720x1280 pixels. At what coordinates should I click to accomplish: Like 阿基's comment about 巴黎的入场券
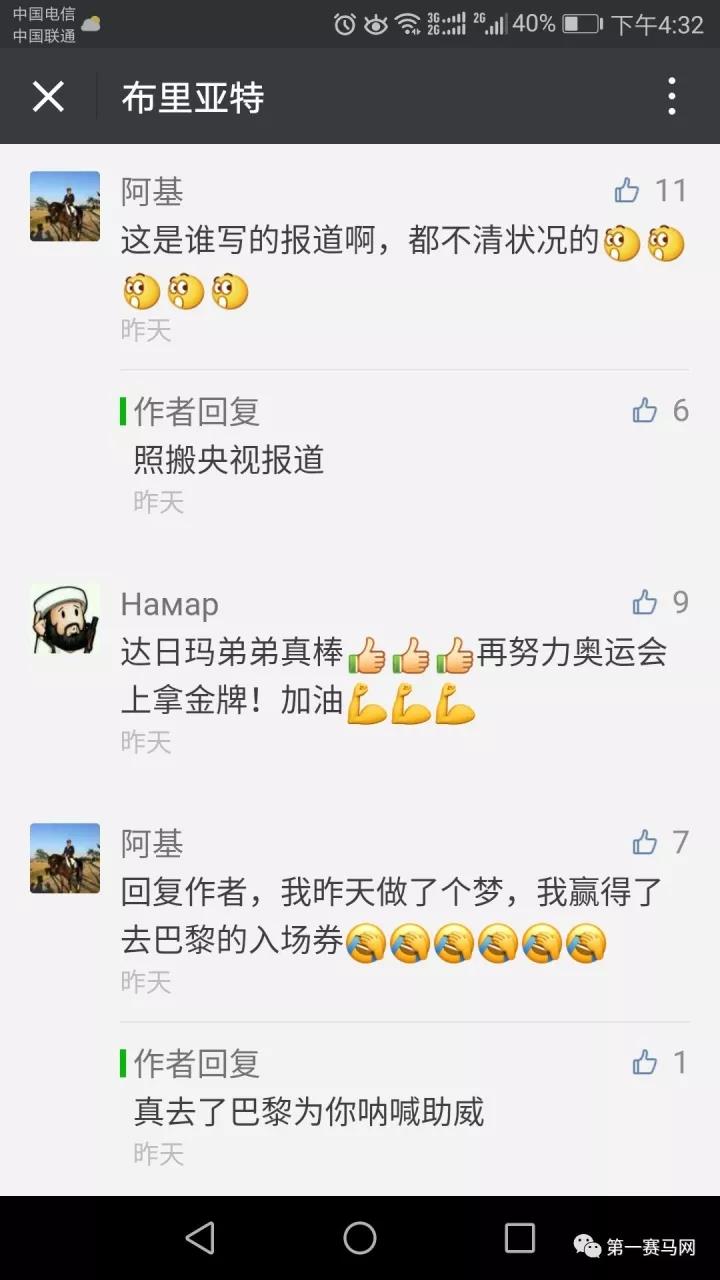(646, 842)
